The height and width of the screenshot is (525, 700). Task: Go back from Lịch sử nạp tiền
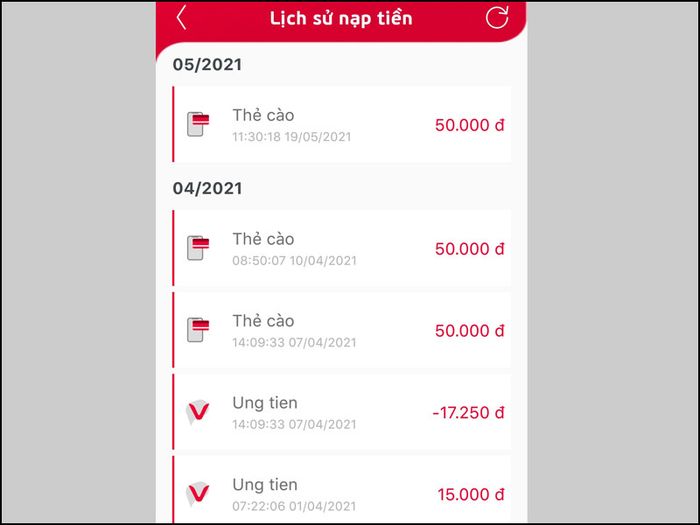(181, 18)
